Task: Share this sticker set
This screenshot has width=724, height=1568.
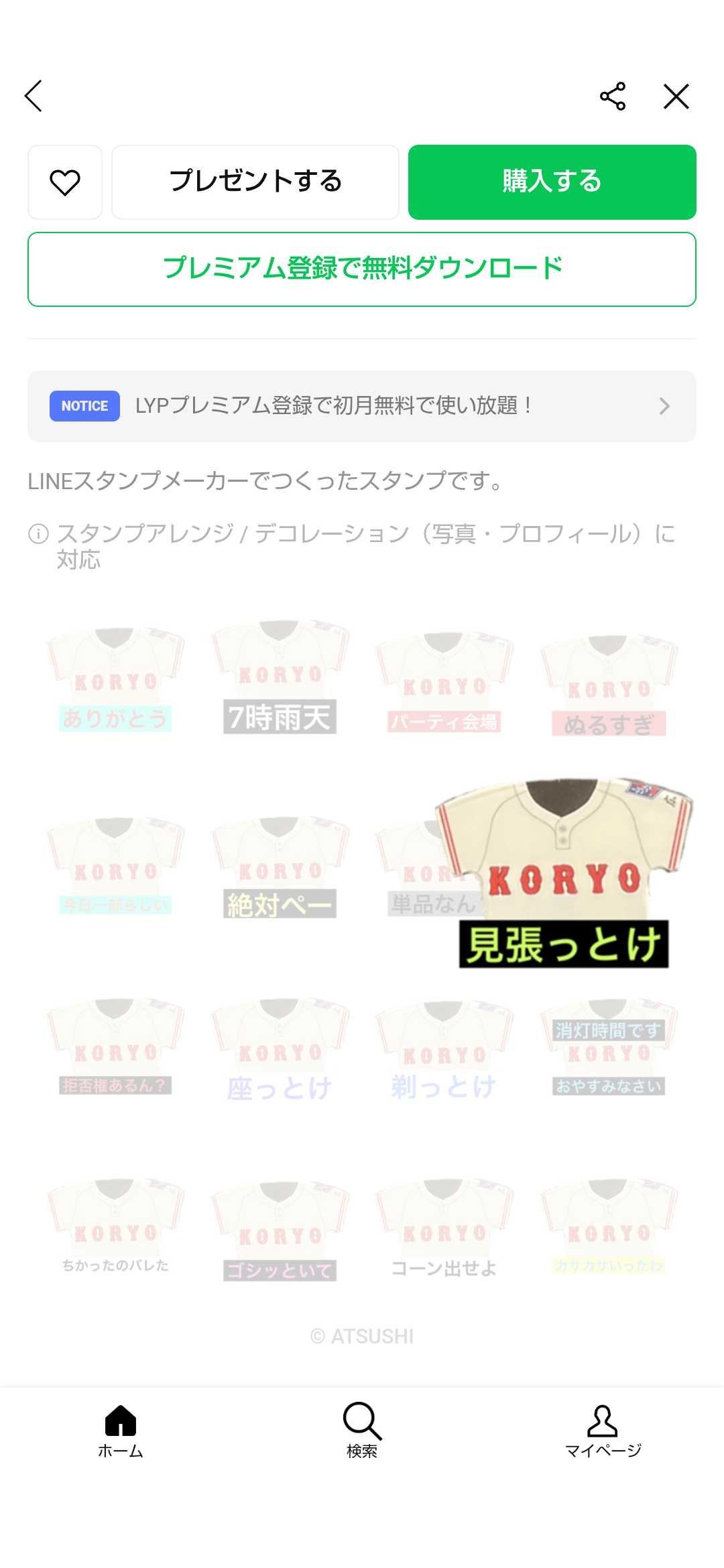Action: (x=612, y=96)
